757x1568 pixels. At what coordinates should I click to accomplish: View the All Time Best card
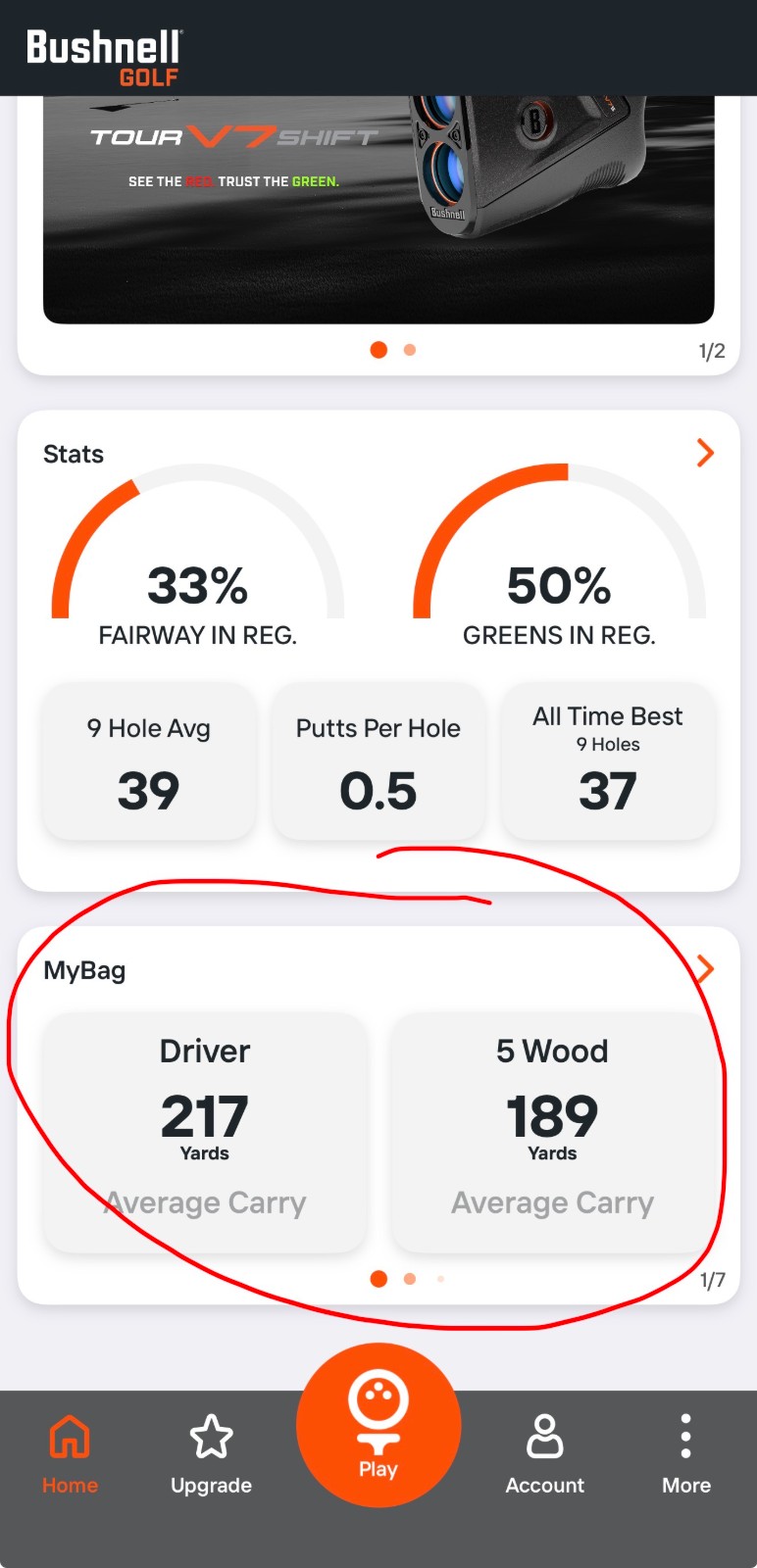click(x=608, y=761)
